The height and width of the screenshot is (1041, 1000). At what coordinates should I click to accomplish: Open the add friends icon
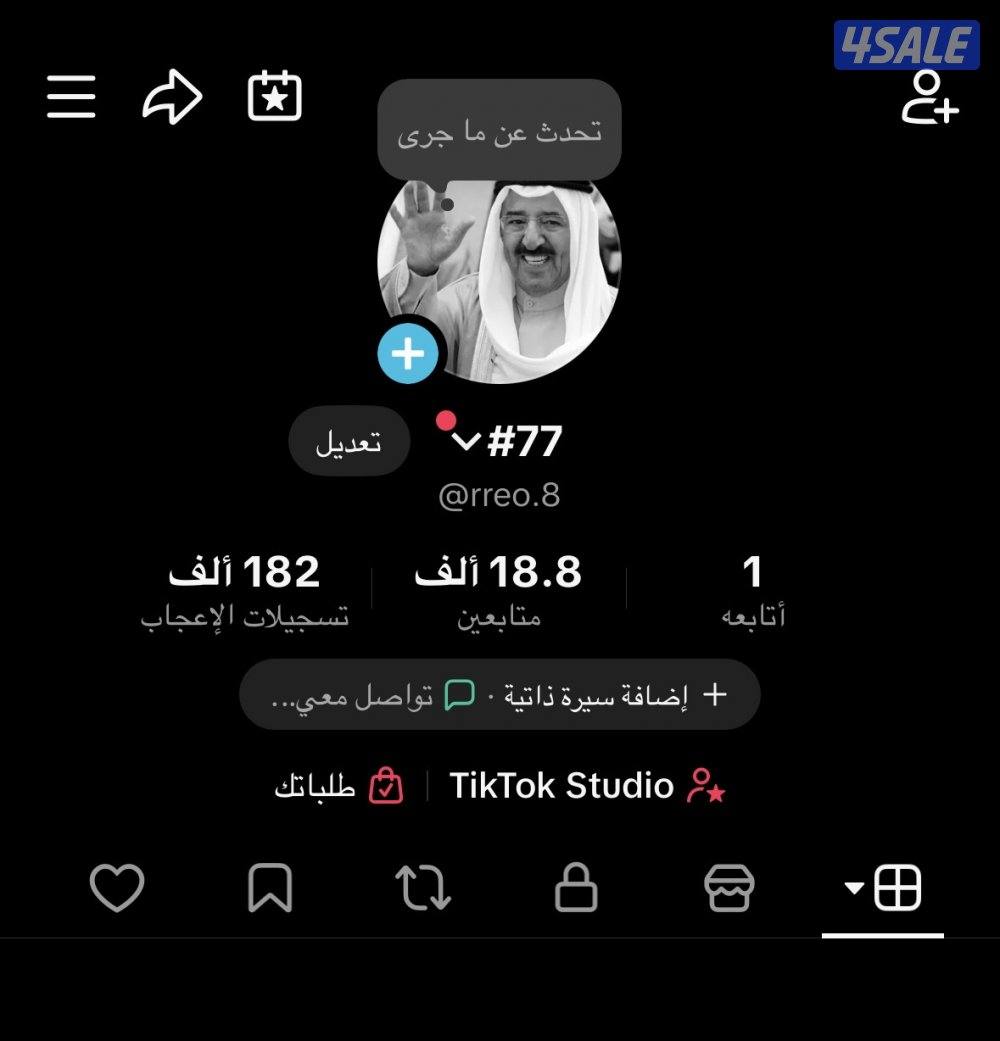click(929, 96)
